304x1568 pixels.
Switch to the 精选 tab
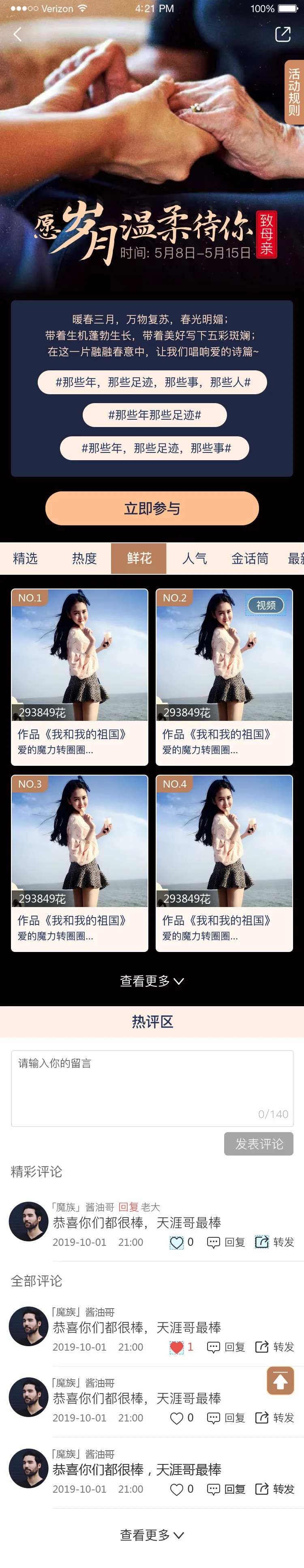(x=26, y=558)
